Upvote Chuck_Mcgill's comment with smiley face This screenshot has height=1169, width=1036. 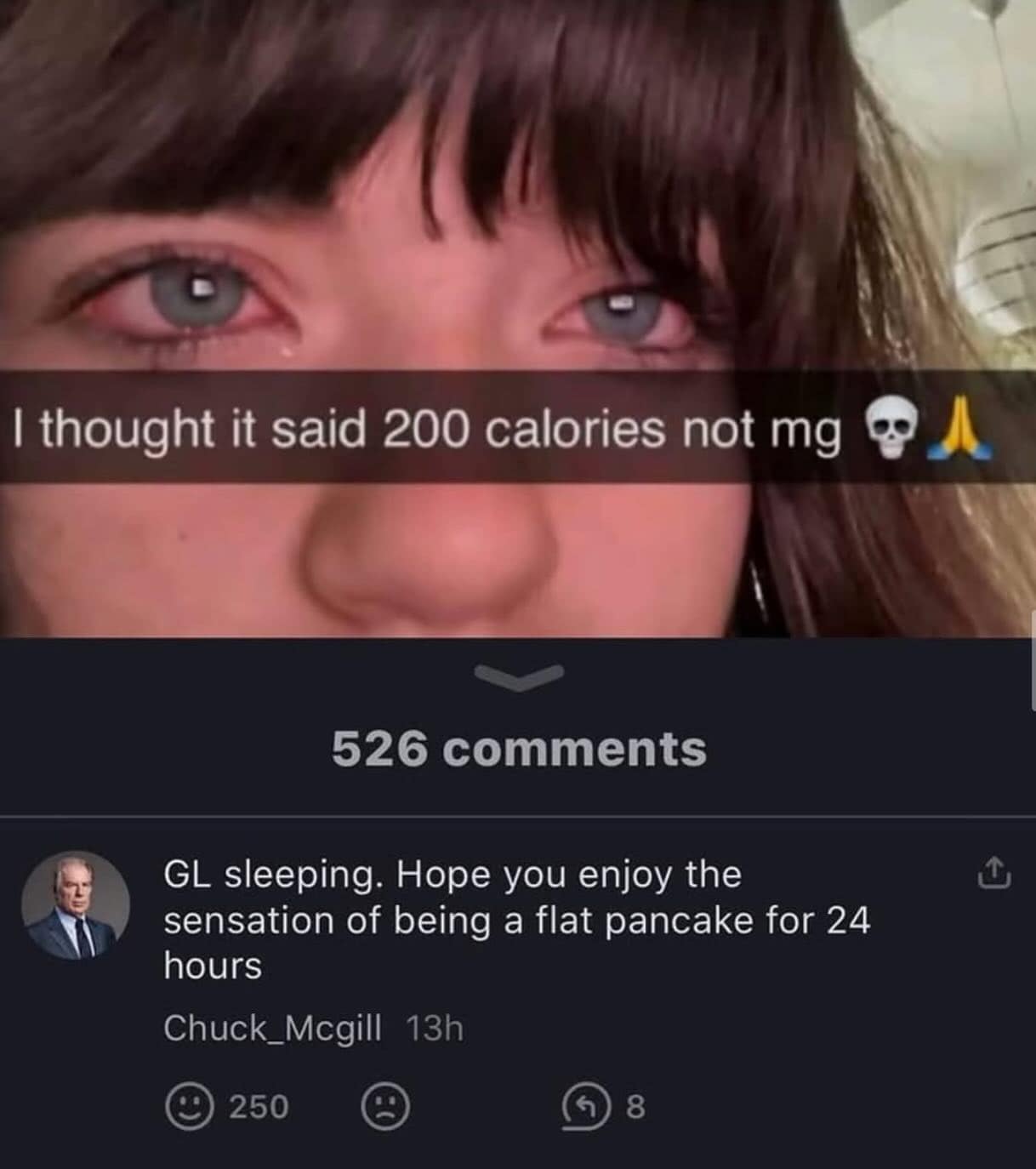[x=189, y=1108]
